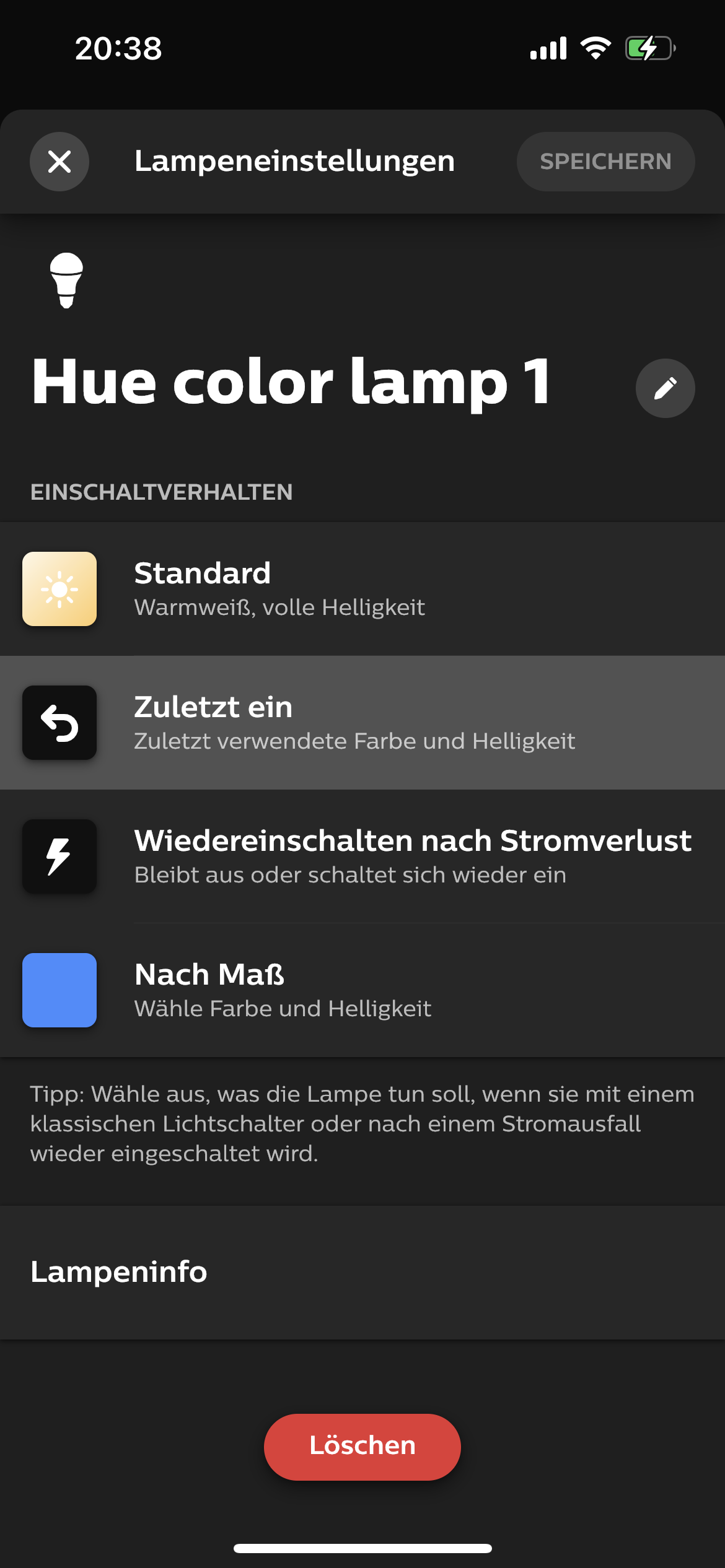Screen dimensions: 725x1568
Task: Tap the SPEICHERN button
Action: tap(605, 162)
